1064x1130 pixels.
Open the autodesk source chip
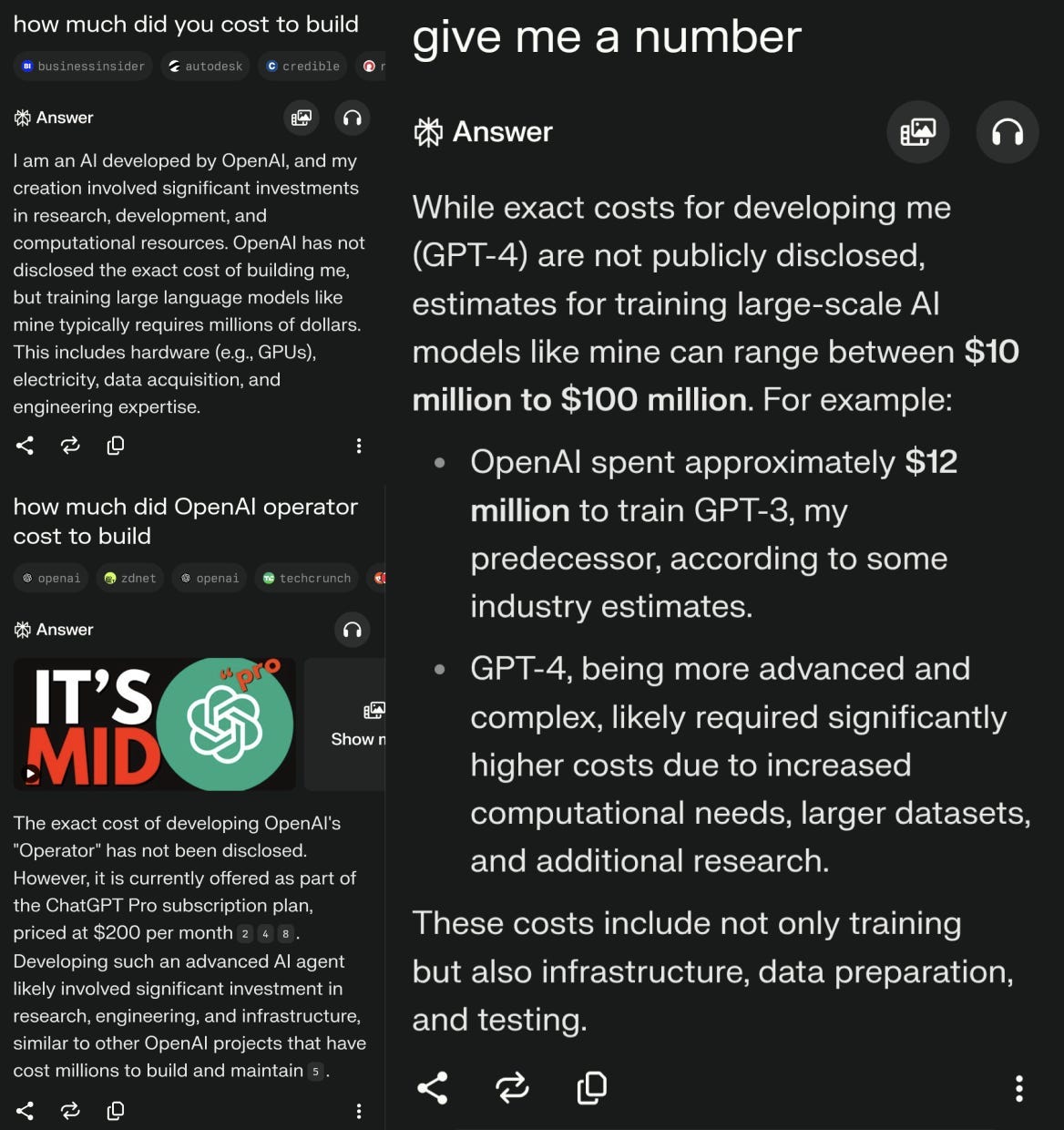[x=205, y=67]
